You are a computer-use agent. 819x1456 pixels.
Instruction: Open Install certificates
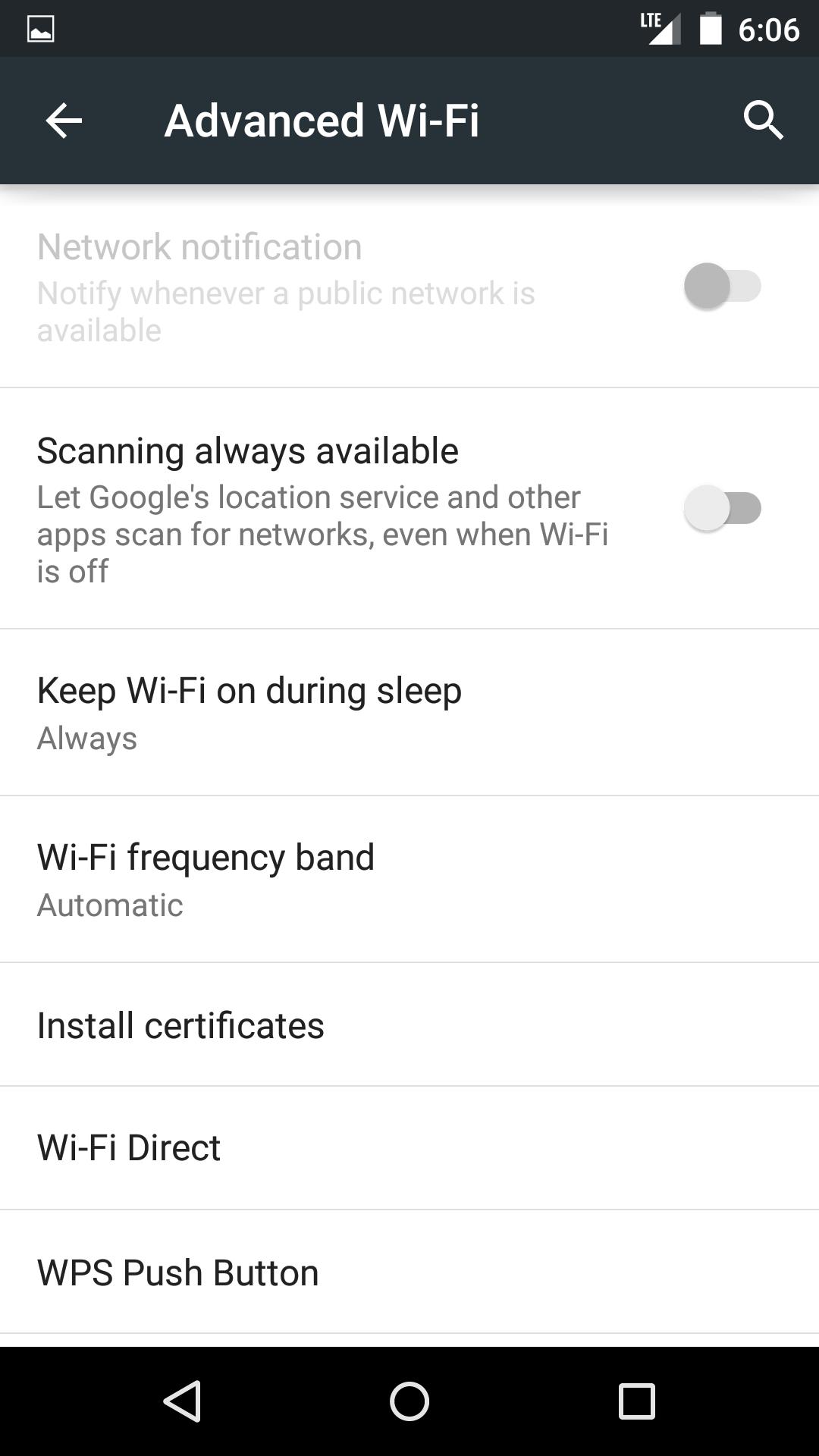[x=409, y=1025]
